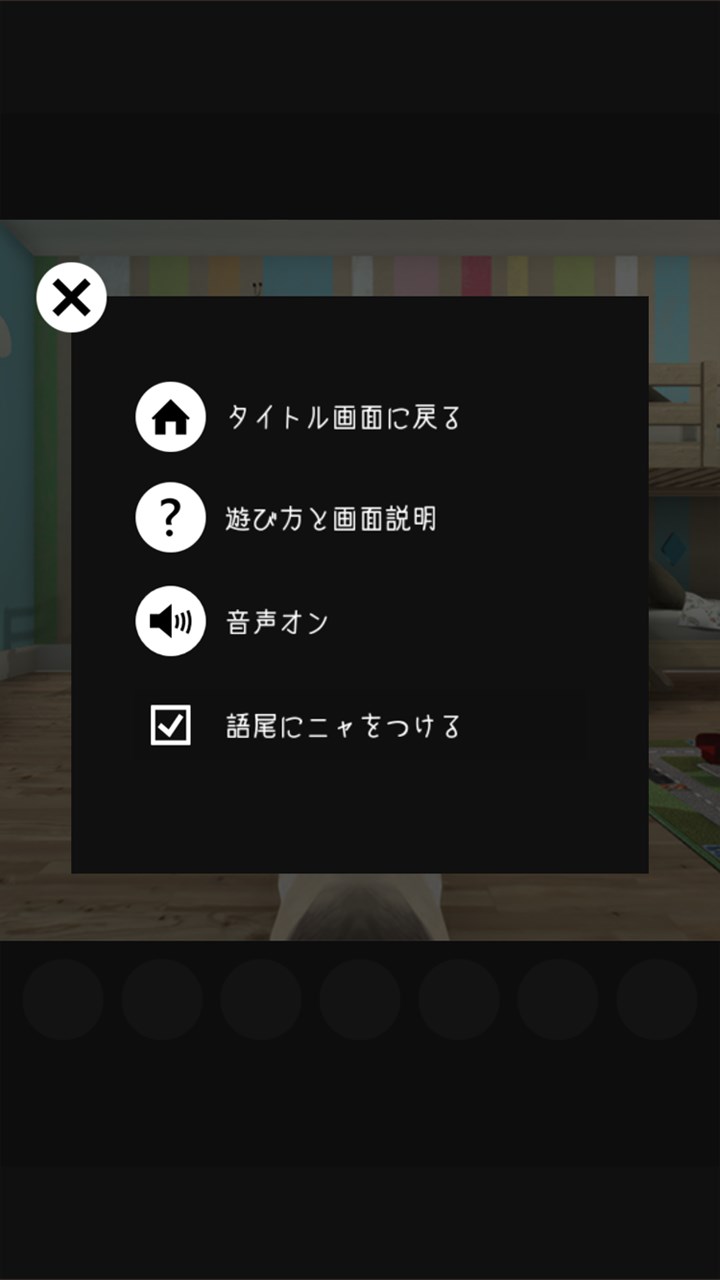This screenshot has width=720, height=1280.
Task: Click the fifth inventory slot circle
Action: 457,998
